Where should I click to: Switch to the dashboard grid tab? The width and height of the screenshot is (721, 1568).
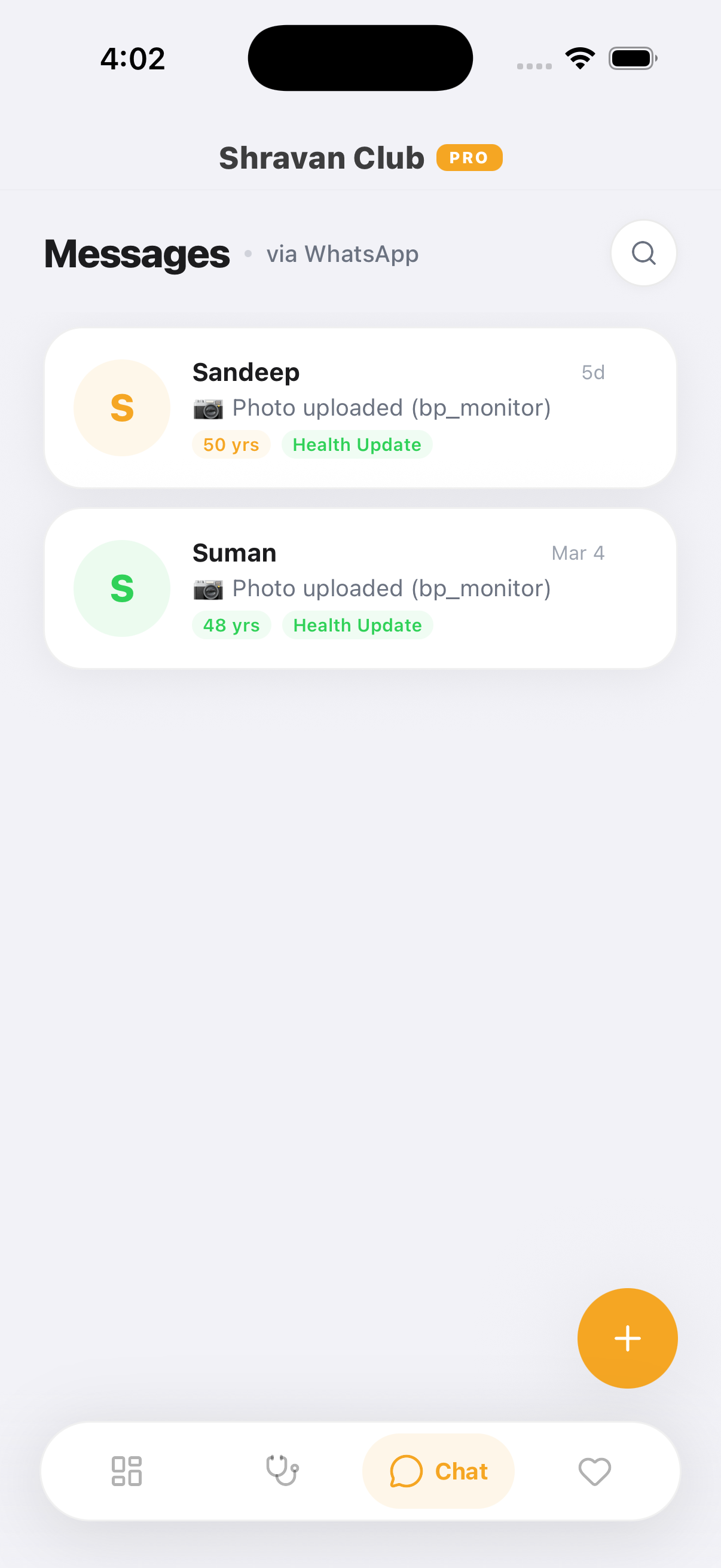click(127, 1471)
